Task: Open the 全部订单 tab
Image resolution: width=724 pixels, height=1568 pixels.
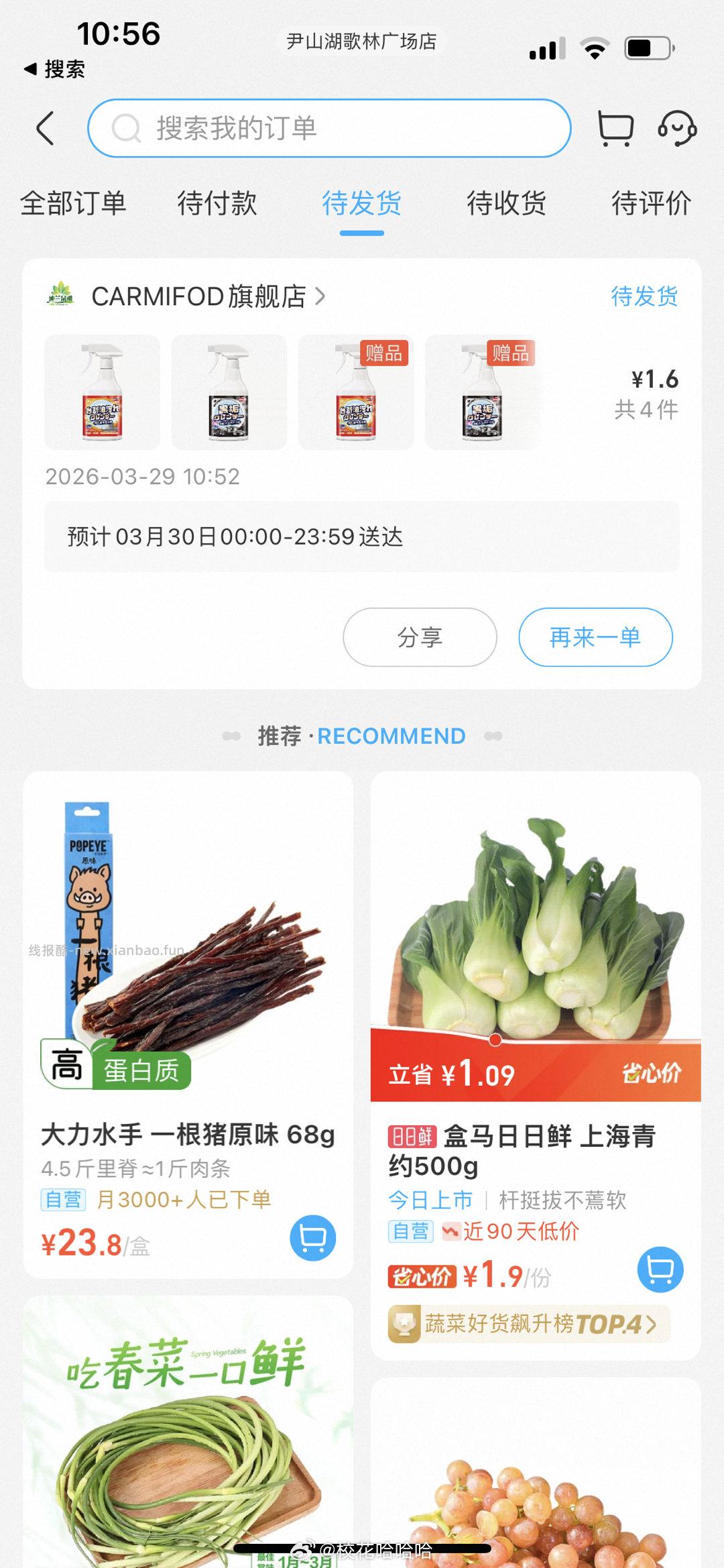Action: pyautogui.click(x=74, y=205)
